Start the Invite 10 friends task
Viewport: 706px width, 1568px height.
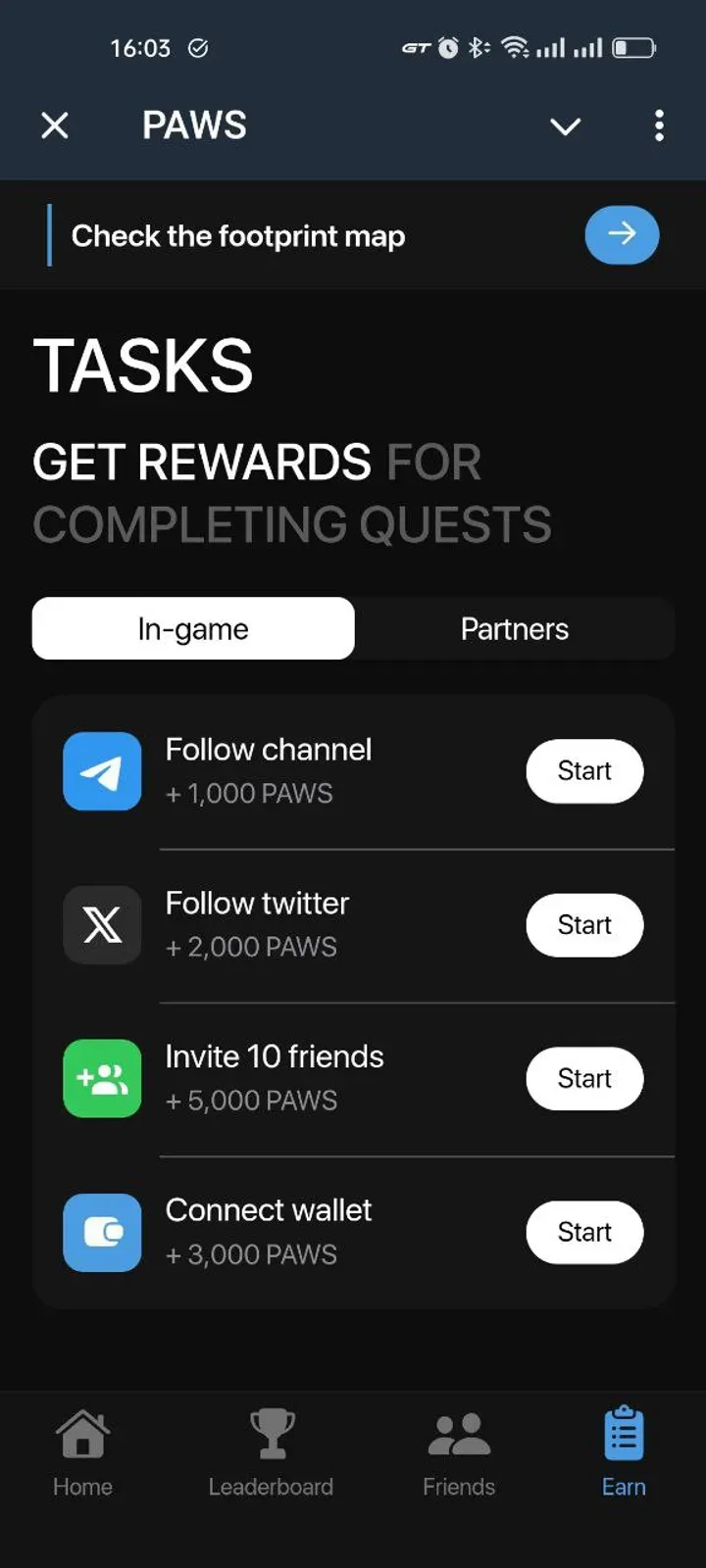click(x=584, y=1079)
